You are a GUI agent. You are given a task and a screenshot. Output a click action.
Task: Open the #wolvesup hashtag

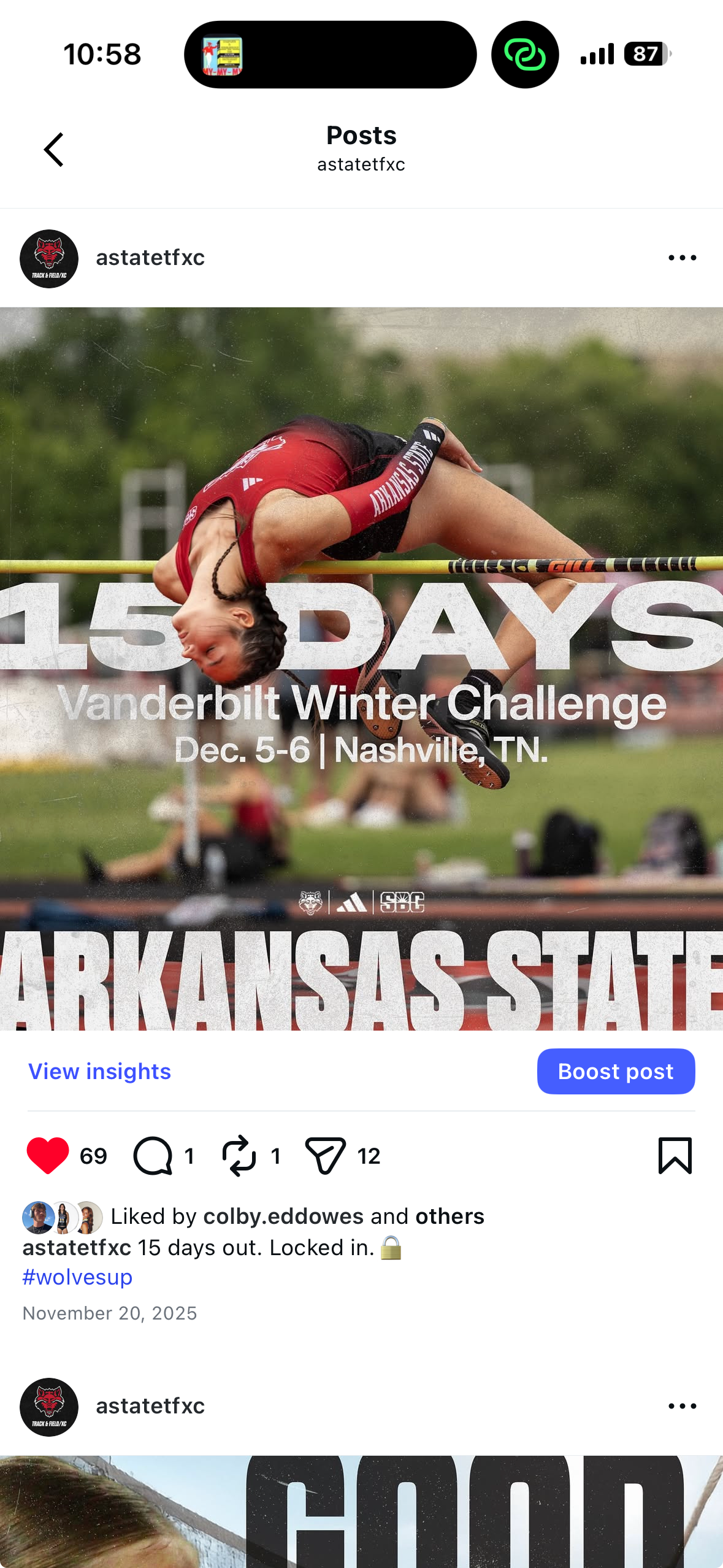click(x=77, y=1277)
